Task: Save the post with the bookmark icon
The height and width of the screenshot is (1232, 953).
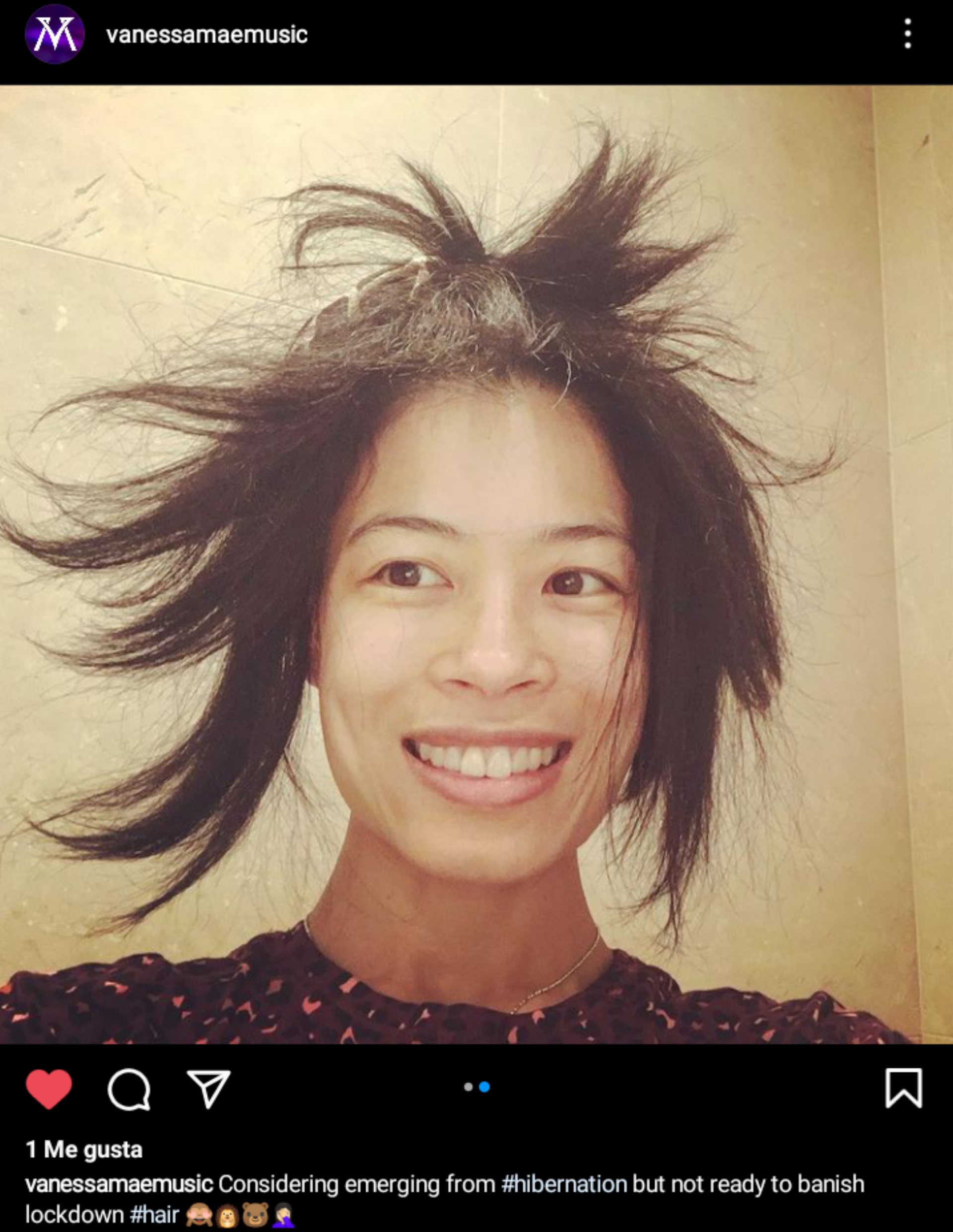Action: pyautogui.click(x=903, y=1088)
